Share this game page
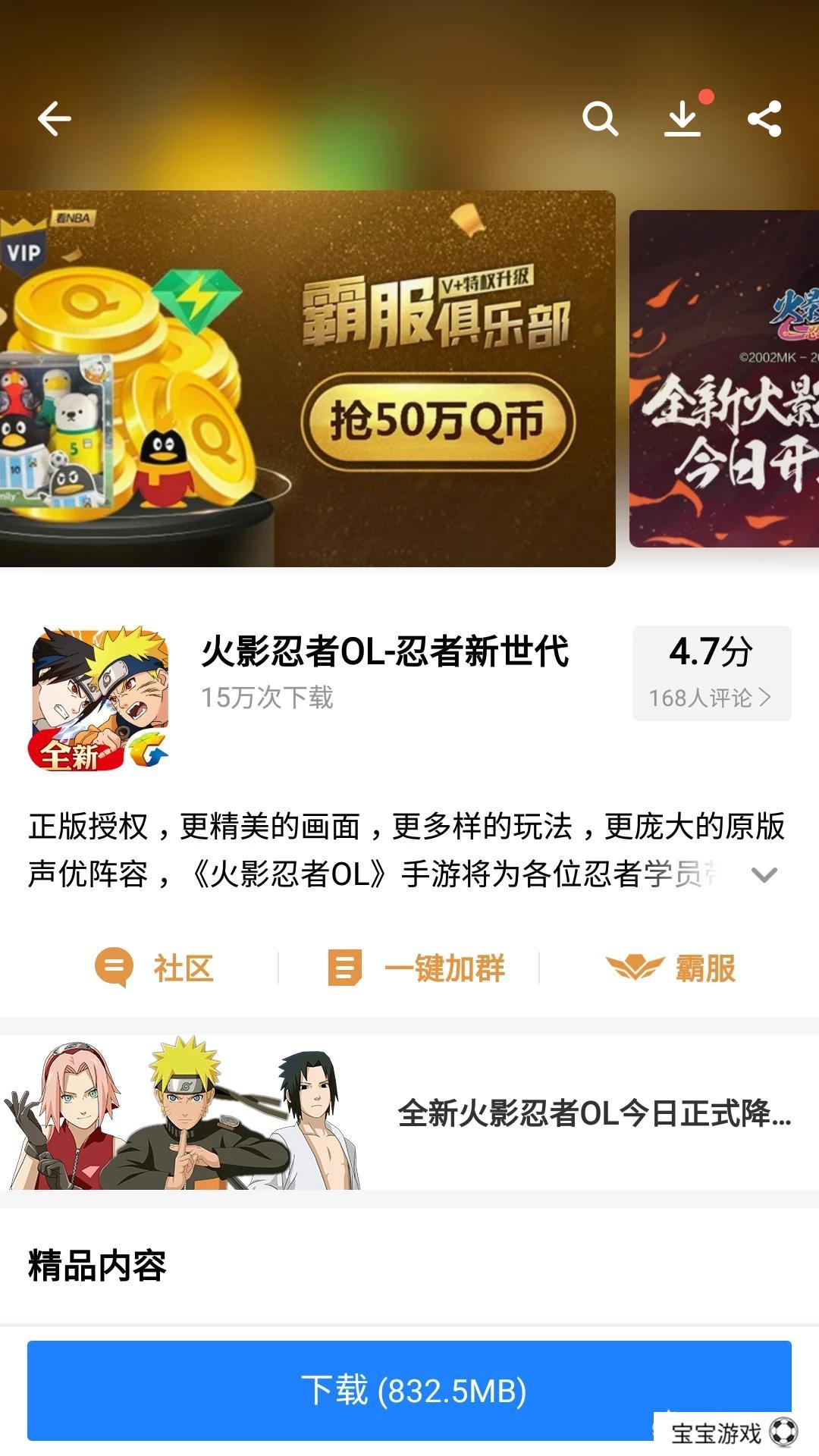The width and height of the screenshot is (819, 1456). coord(764,119)
